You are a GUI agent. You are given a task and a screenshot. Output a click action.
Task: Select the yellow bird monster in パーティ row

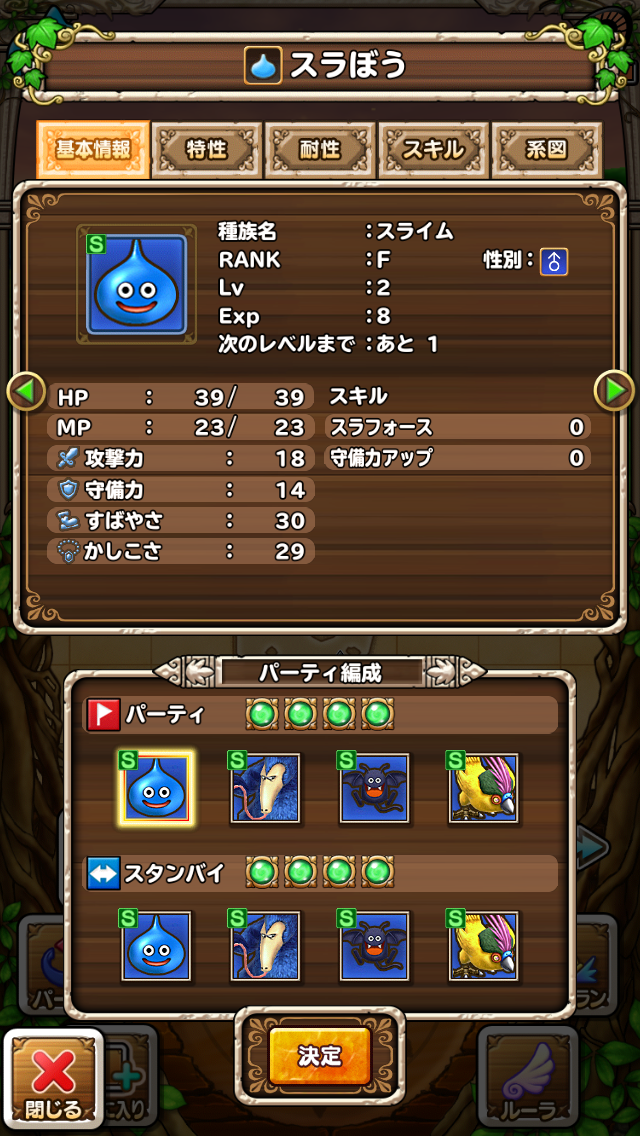483,788
